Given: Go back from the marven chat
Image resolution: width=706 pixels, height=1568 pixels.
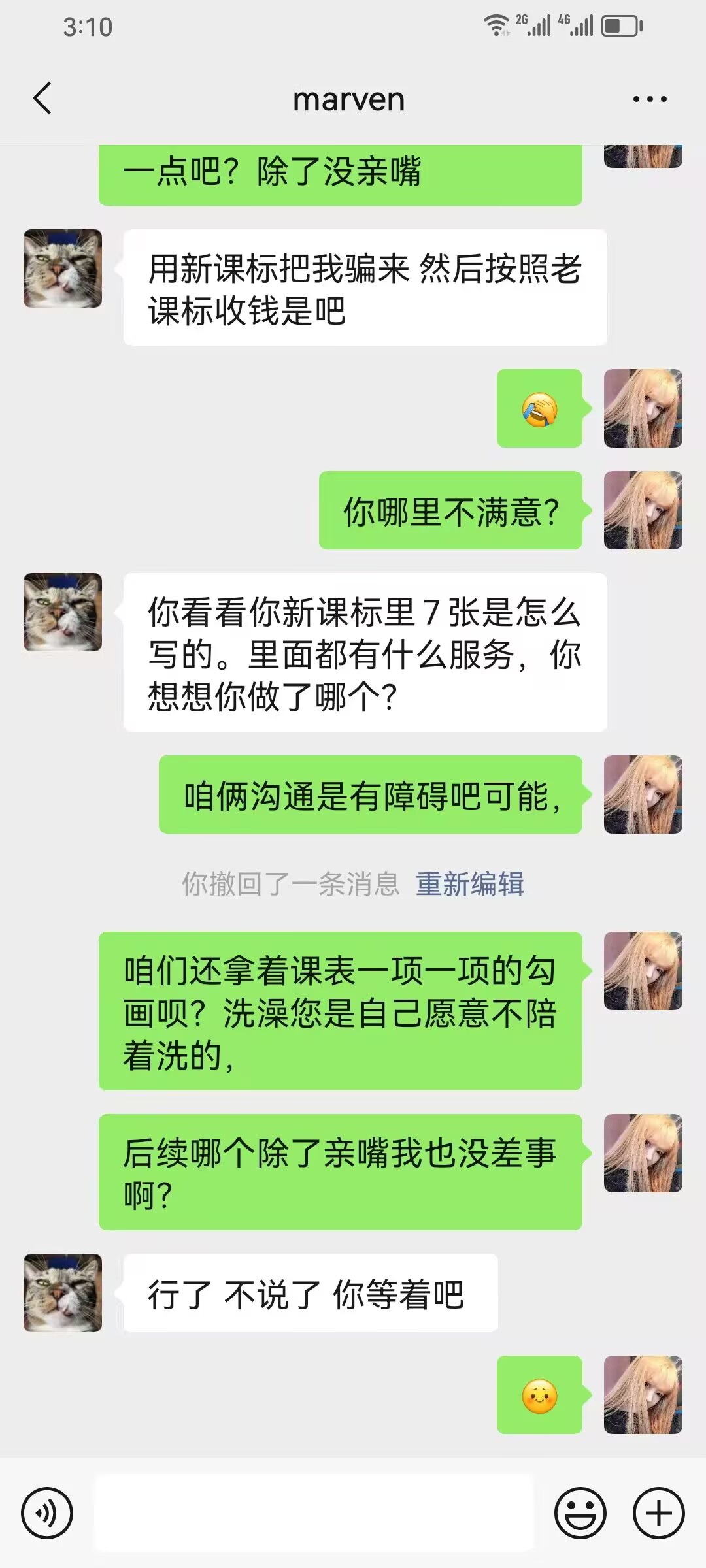Looking at the screenshot, I should click(42, 99).
